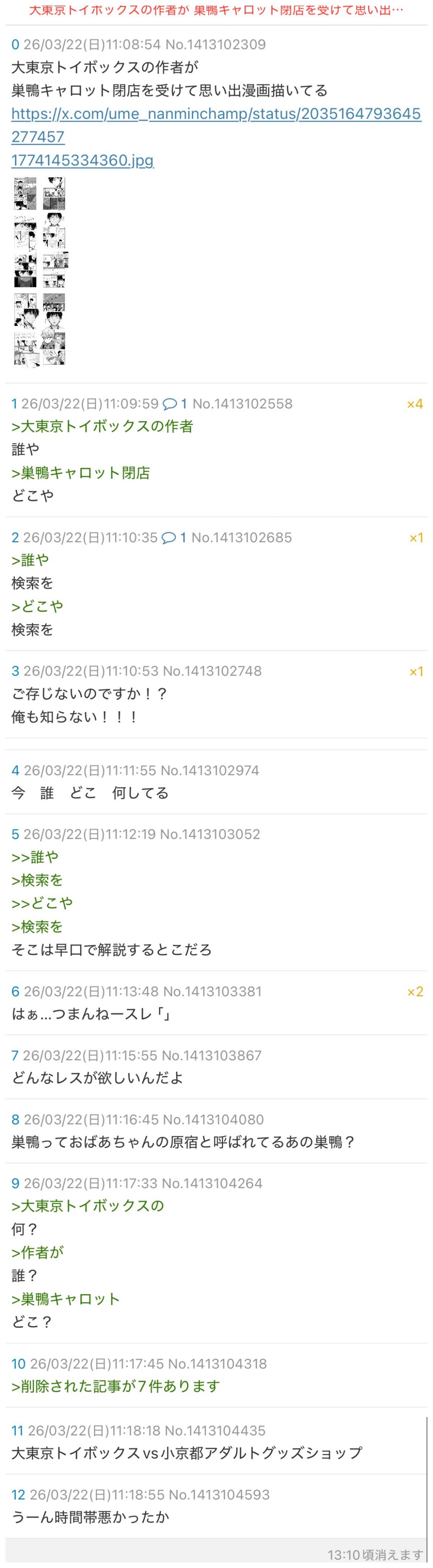The width and height of the screenshot is (433, 1568).
Task: View the attached manga pages thumbnail
Action: point(40,271)
